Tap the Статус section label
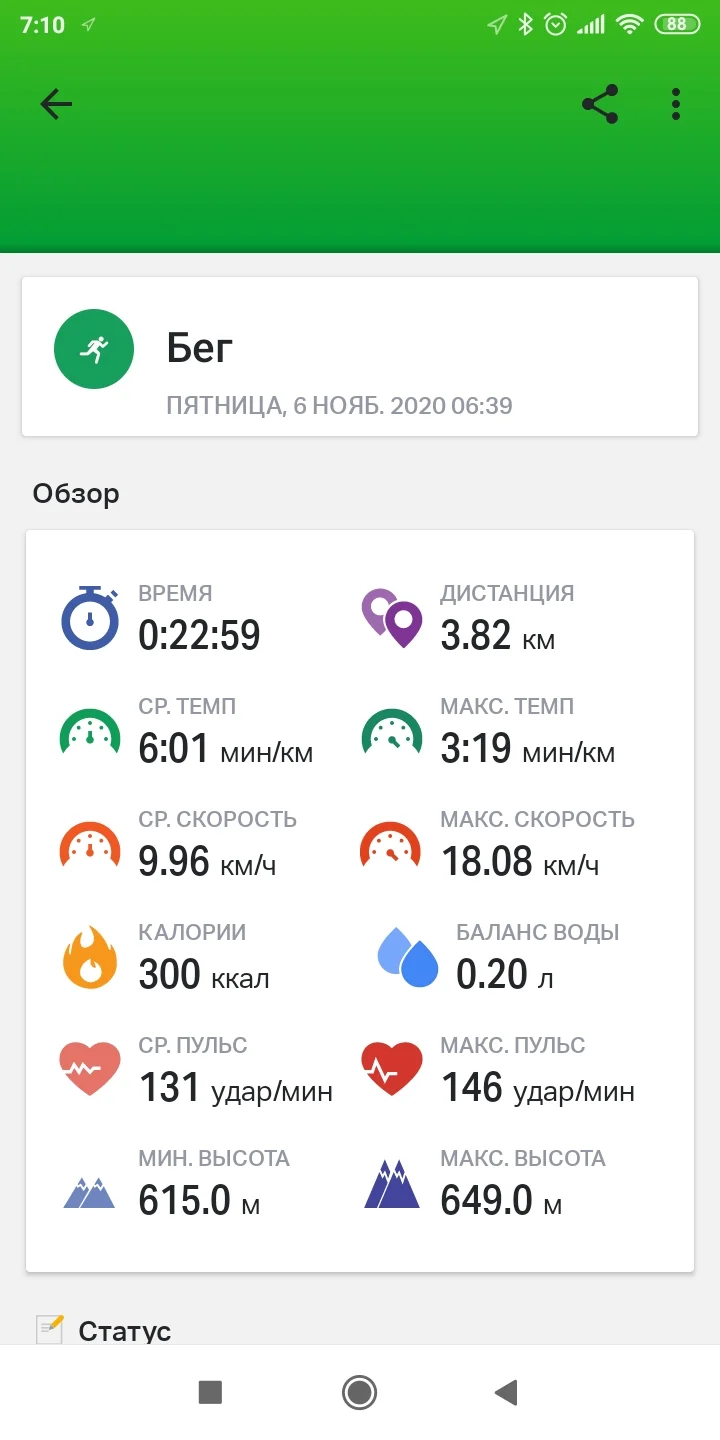The width and height of the screenshot is (720, 1440). [124, 1330]
